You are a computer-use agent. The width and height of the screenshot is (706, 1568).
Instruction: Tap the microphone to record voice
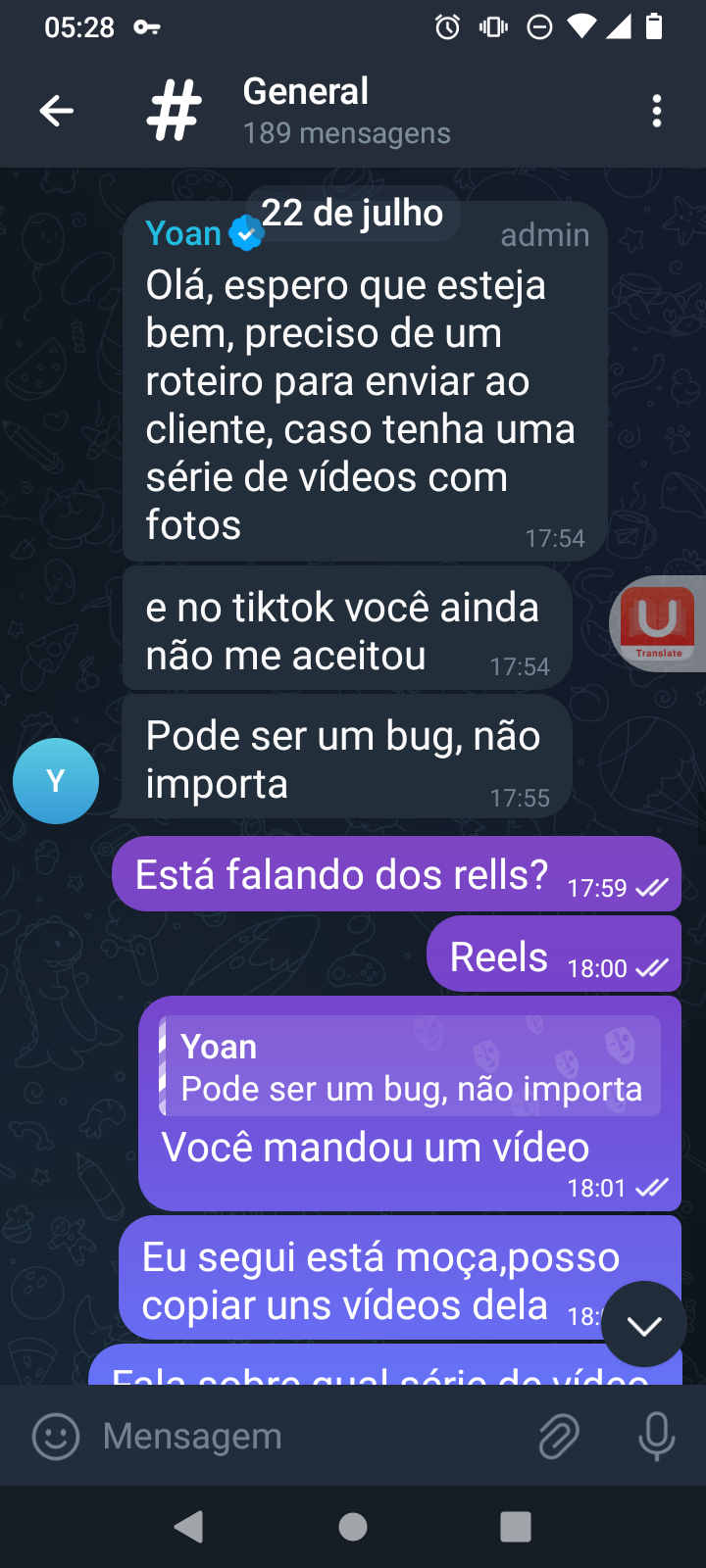point(657,1437)
